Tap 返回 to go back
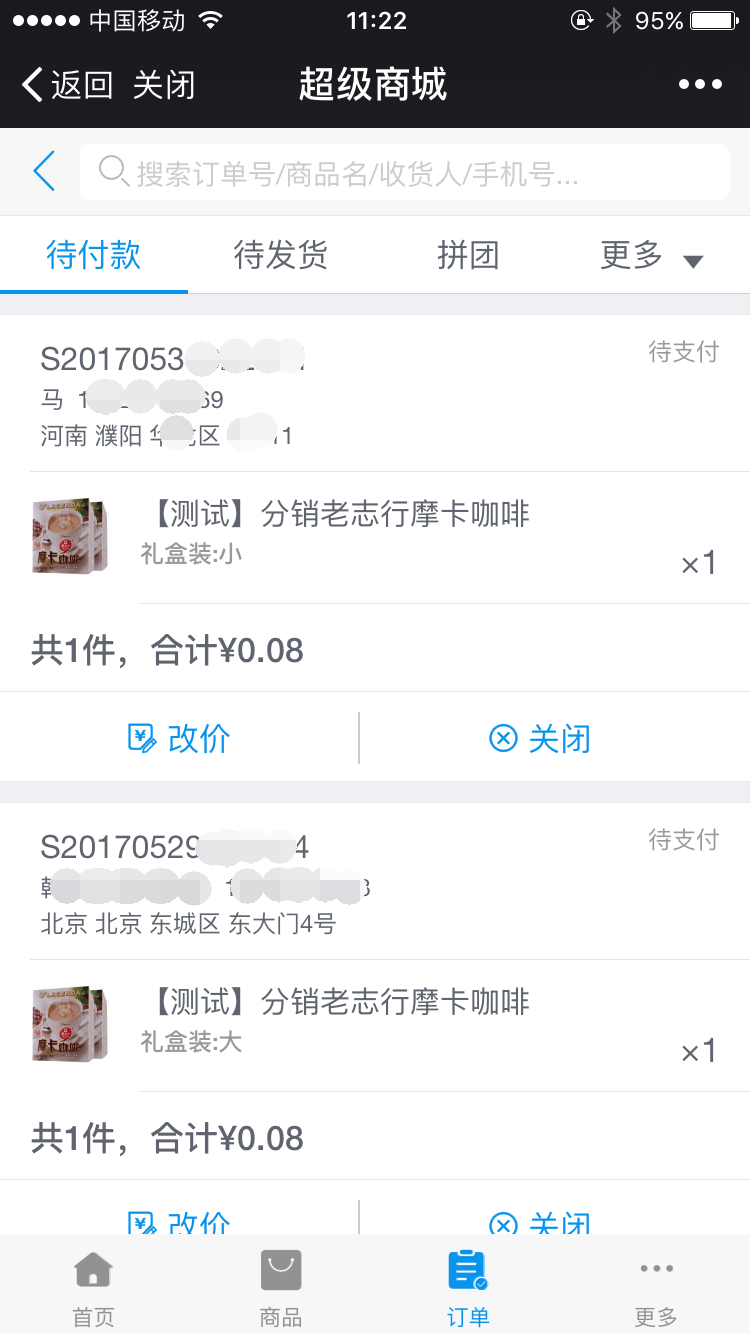Screen dimensions: 750x1334 click(68, 85)
